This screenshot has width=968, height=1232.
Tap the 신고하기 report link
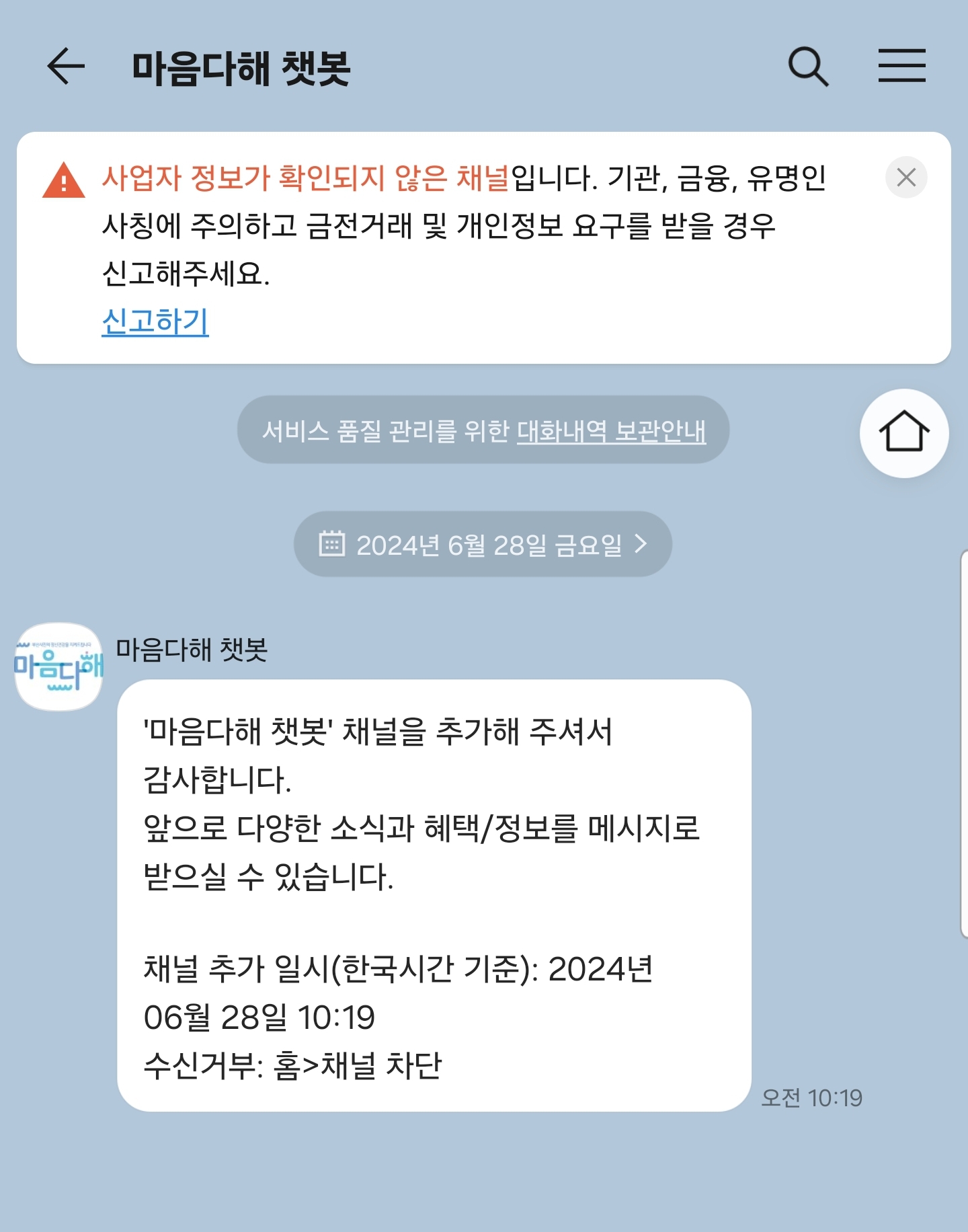tap(155, 321)
